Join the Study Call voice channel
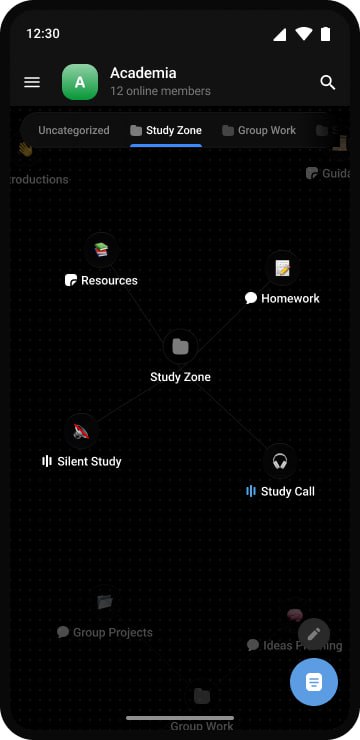360x740 pixels. click(280, 491)
